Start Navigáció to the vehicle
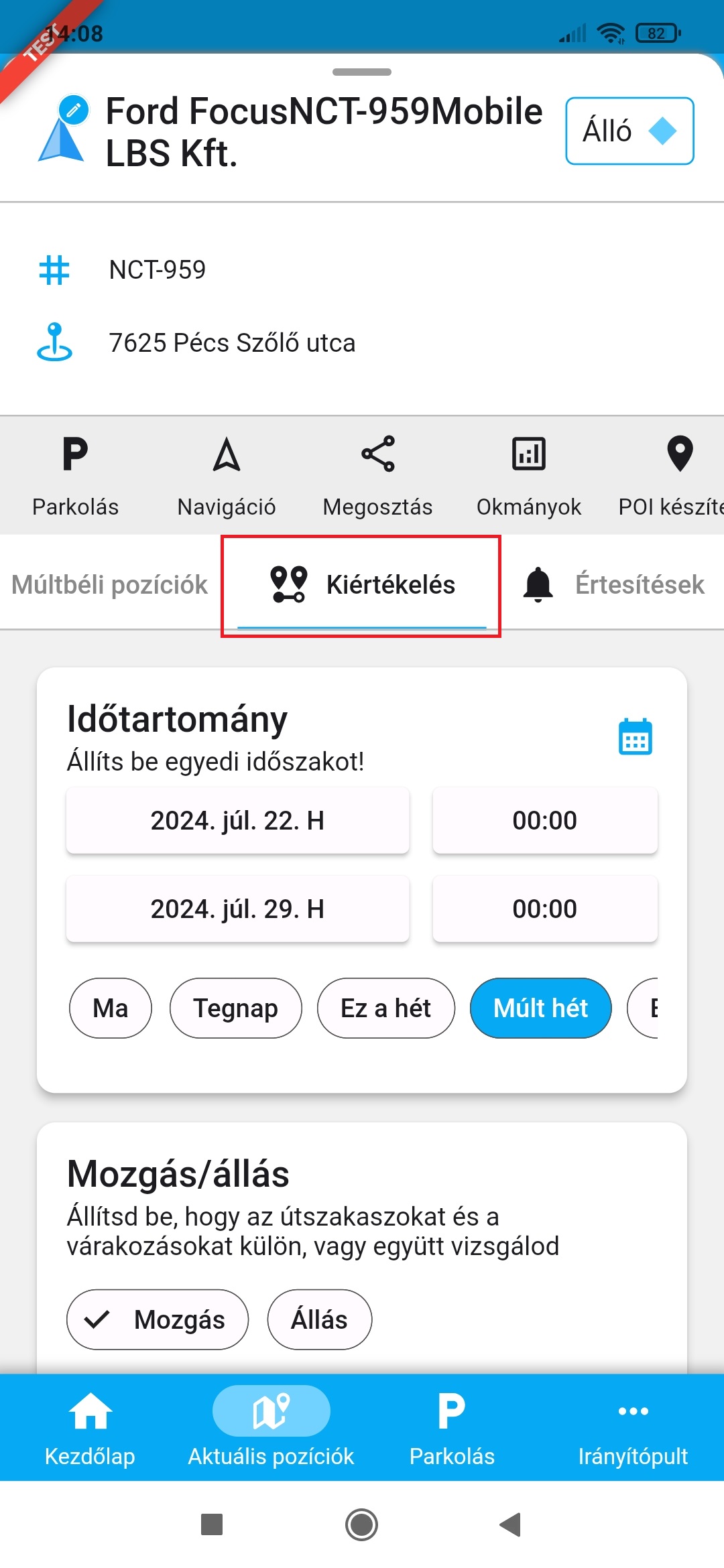This screenshot has height=1568, width=724. pos(227,475)
